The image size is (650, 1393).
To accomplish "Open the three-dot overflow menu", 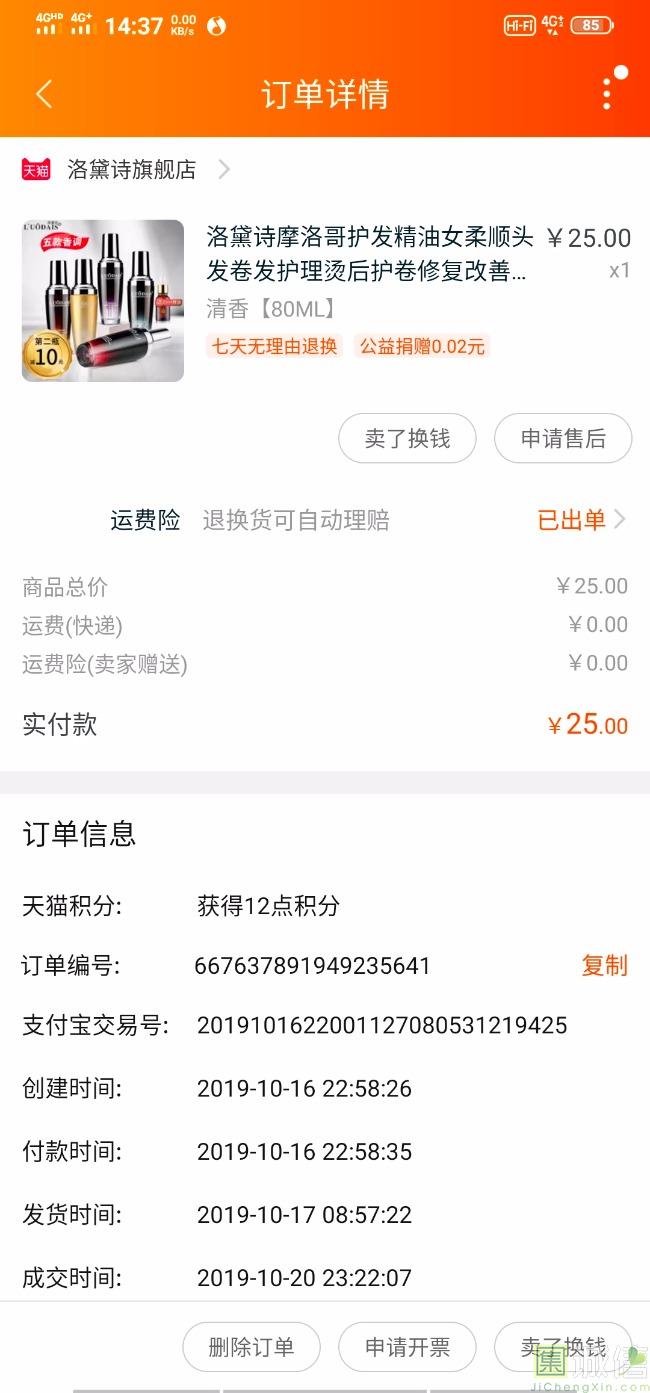I will coord(607,93).
